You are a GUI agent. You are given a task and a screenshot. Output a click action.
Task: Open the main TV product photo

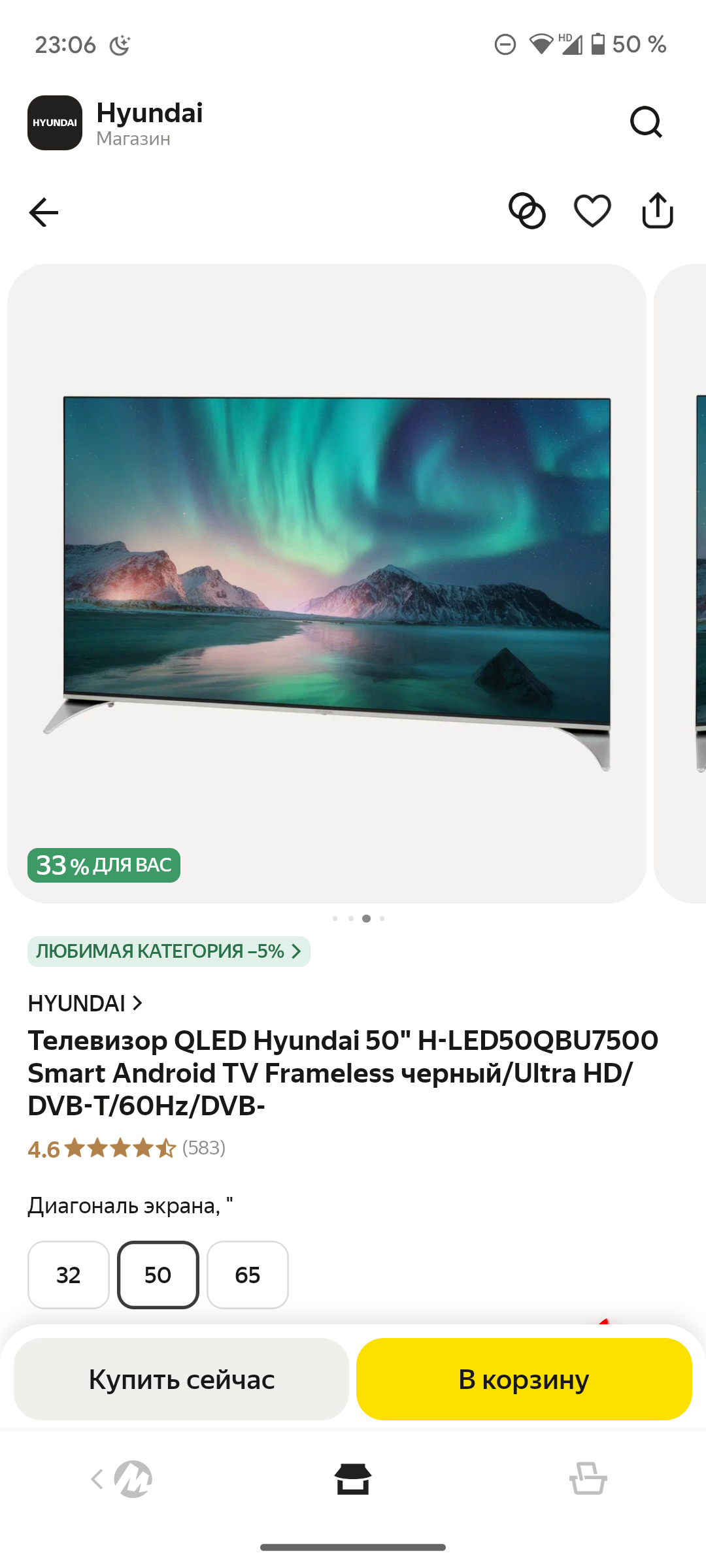[327, 583]
